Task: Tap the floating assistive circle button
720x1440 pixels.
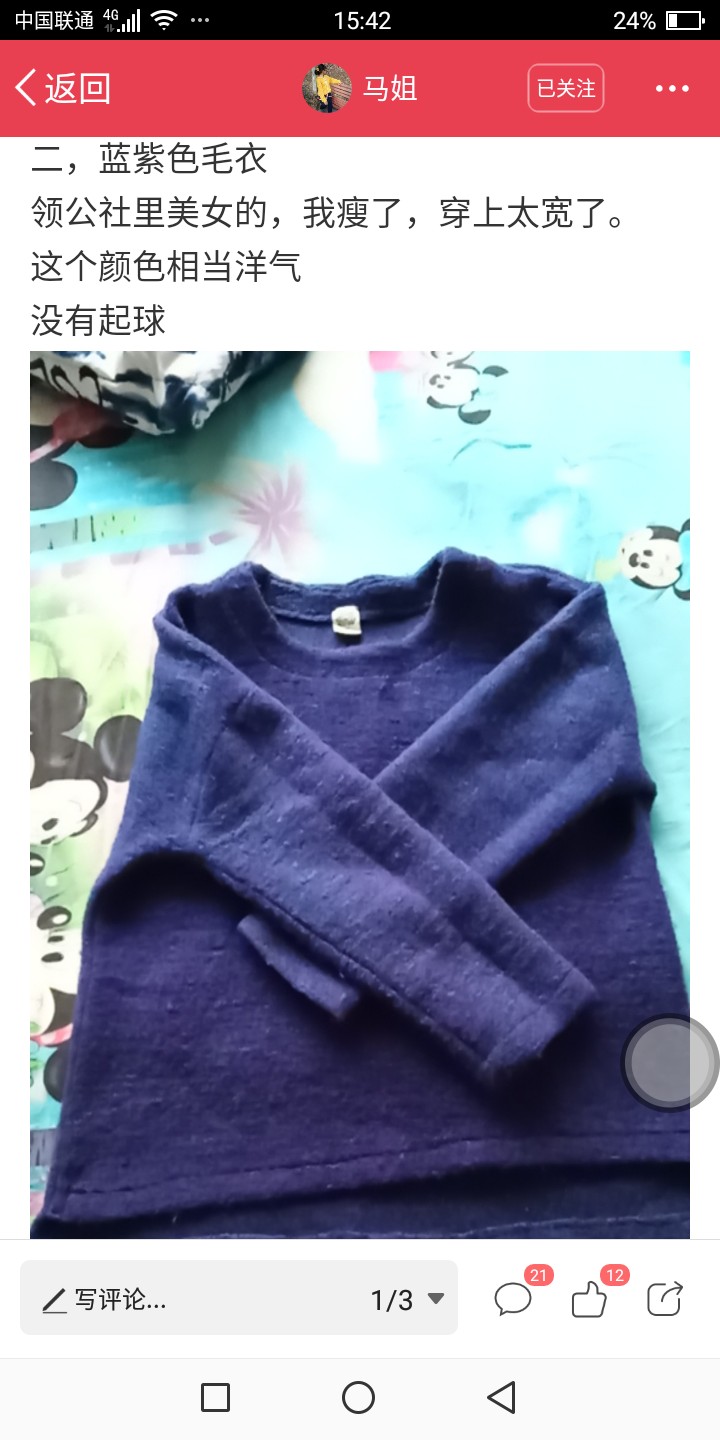Action: click(671, 1064)
